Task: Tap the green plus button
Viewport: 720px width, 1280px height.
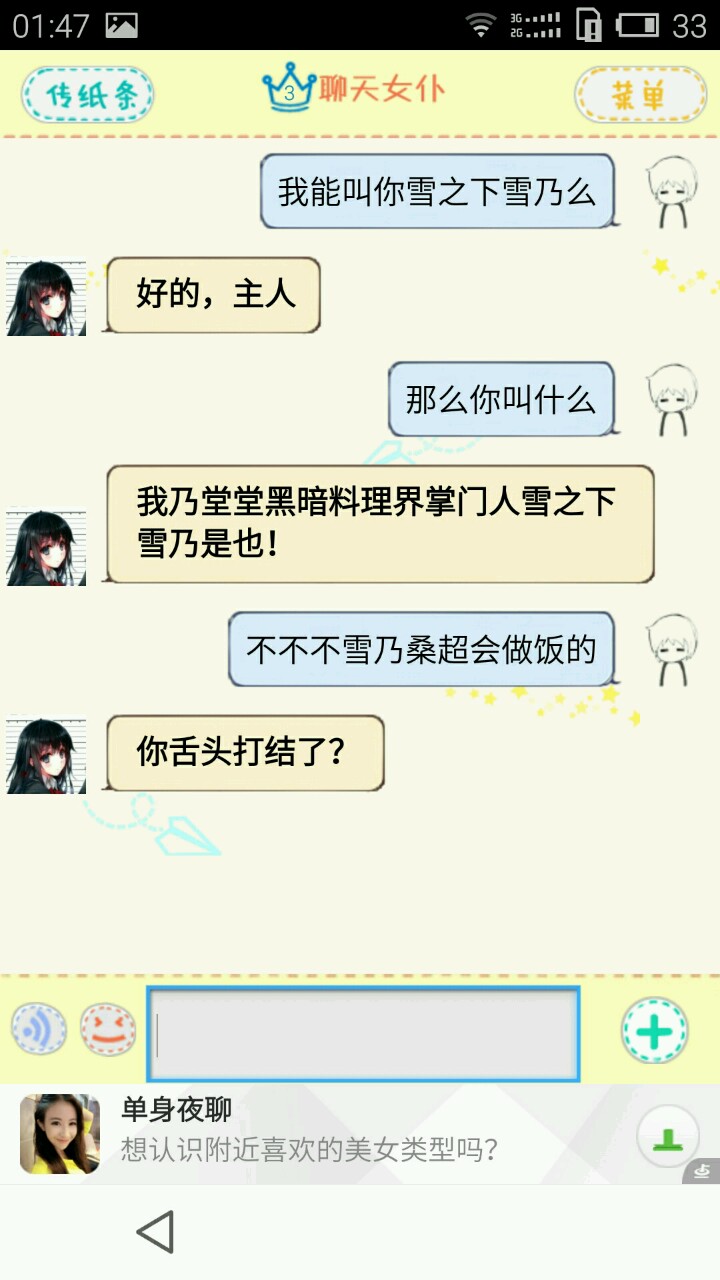Action: pos(654,1030)
